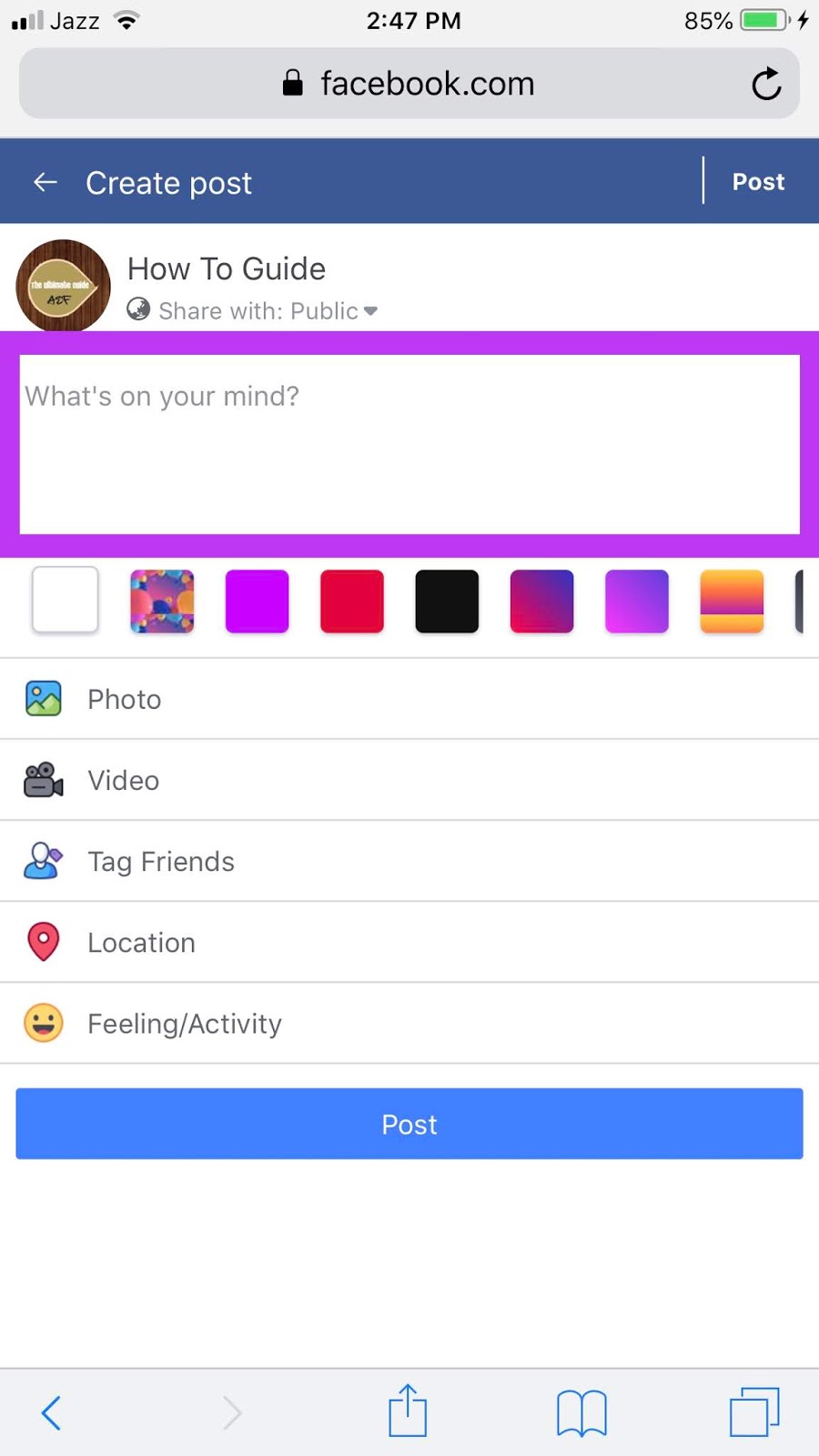Image resolution: width=819 pixels, height=1456 pixels.
Task: Add a Location to the post
Action: (x=141, y=943)
